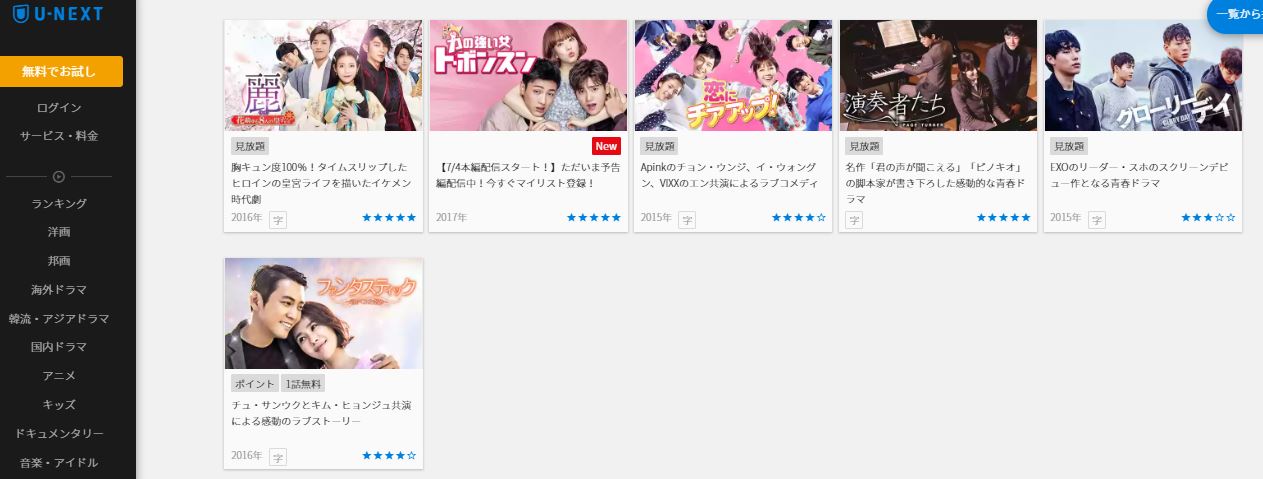Browse the アニメ category
This screenshot has width=1263, height=479.
[x=59, y=376]
